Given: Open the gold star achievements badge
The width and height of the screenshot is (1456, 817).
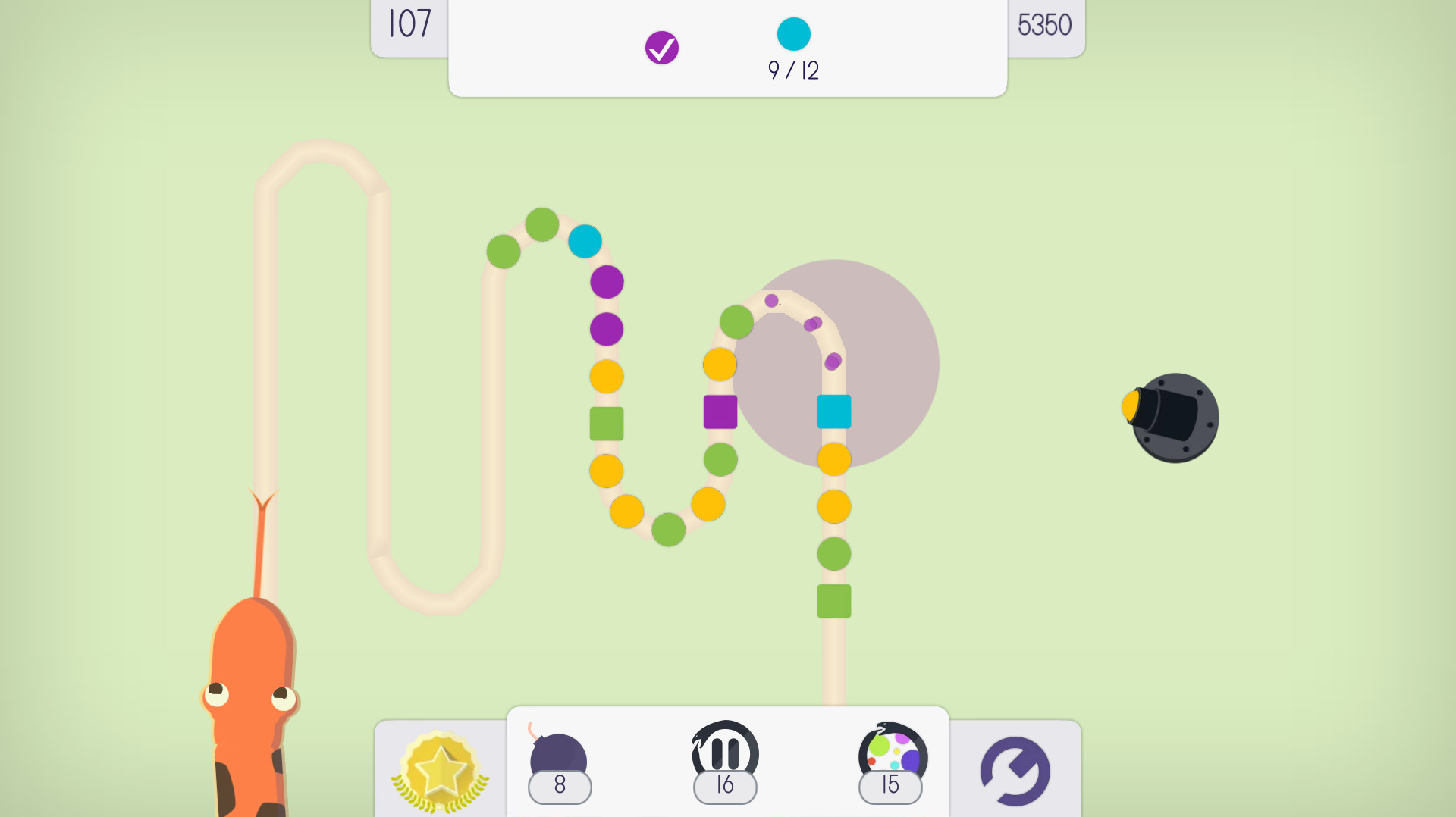Looking at the screenshot, I should point(440,772).
